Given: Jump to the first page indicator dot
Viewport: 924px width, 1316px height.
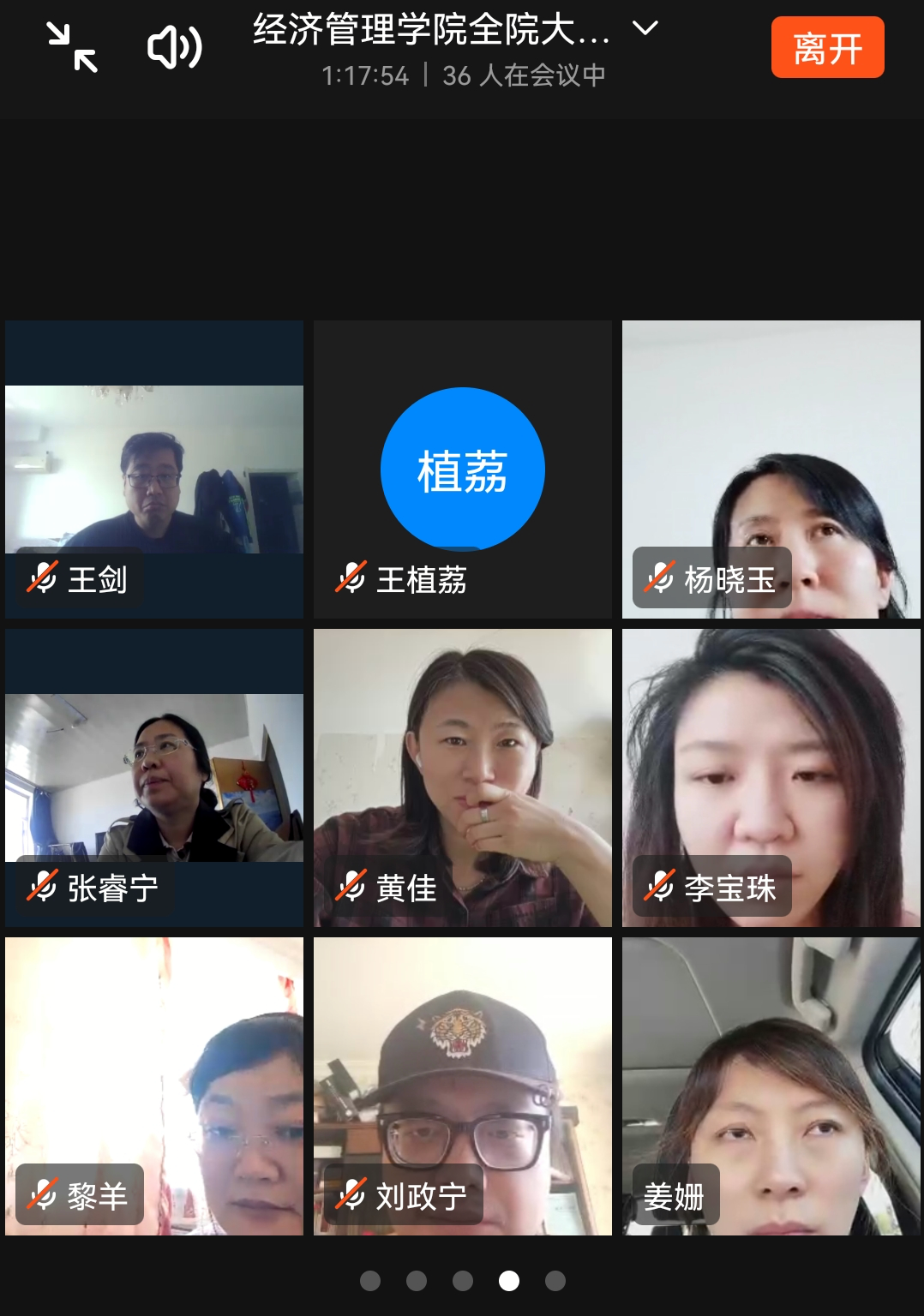Looking at the screenshot, I should 370,1281.
